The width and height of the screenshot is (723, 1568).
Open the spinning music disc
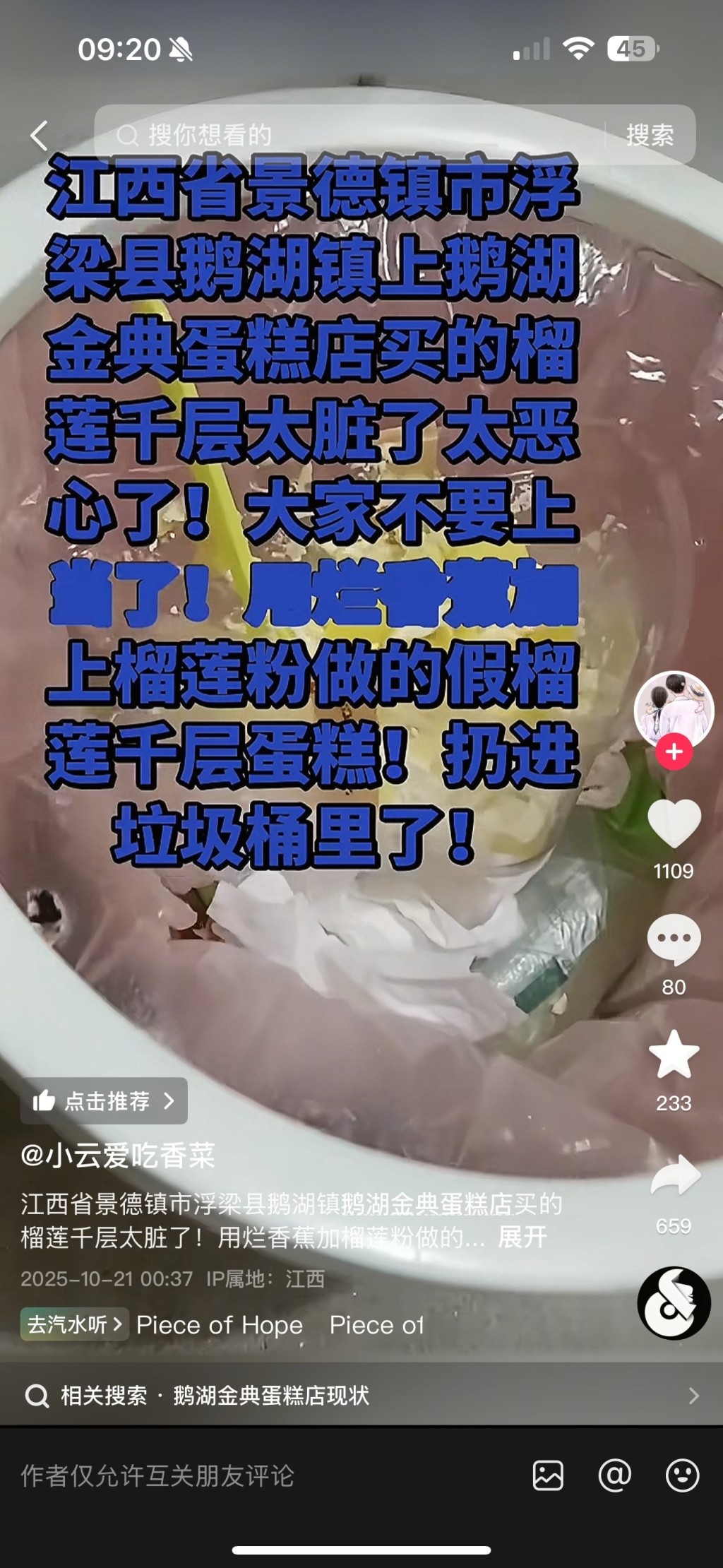(x=674, y=1303)
